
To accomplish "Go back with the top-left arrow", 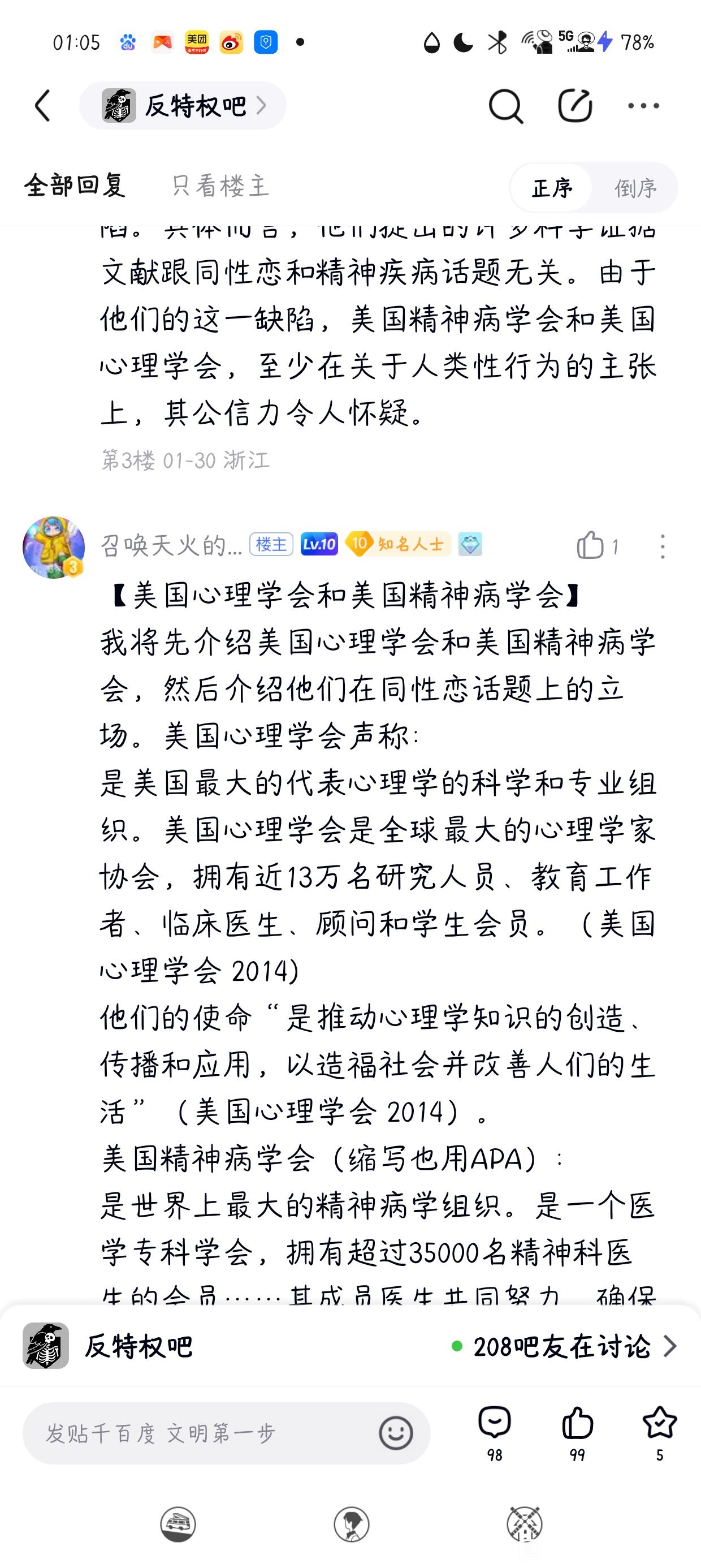I will [x=42, y=106].
